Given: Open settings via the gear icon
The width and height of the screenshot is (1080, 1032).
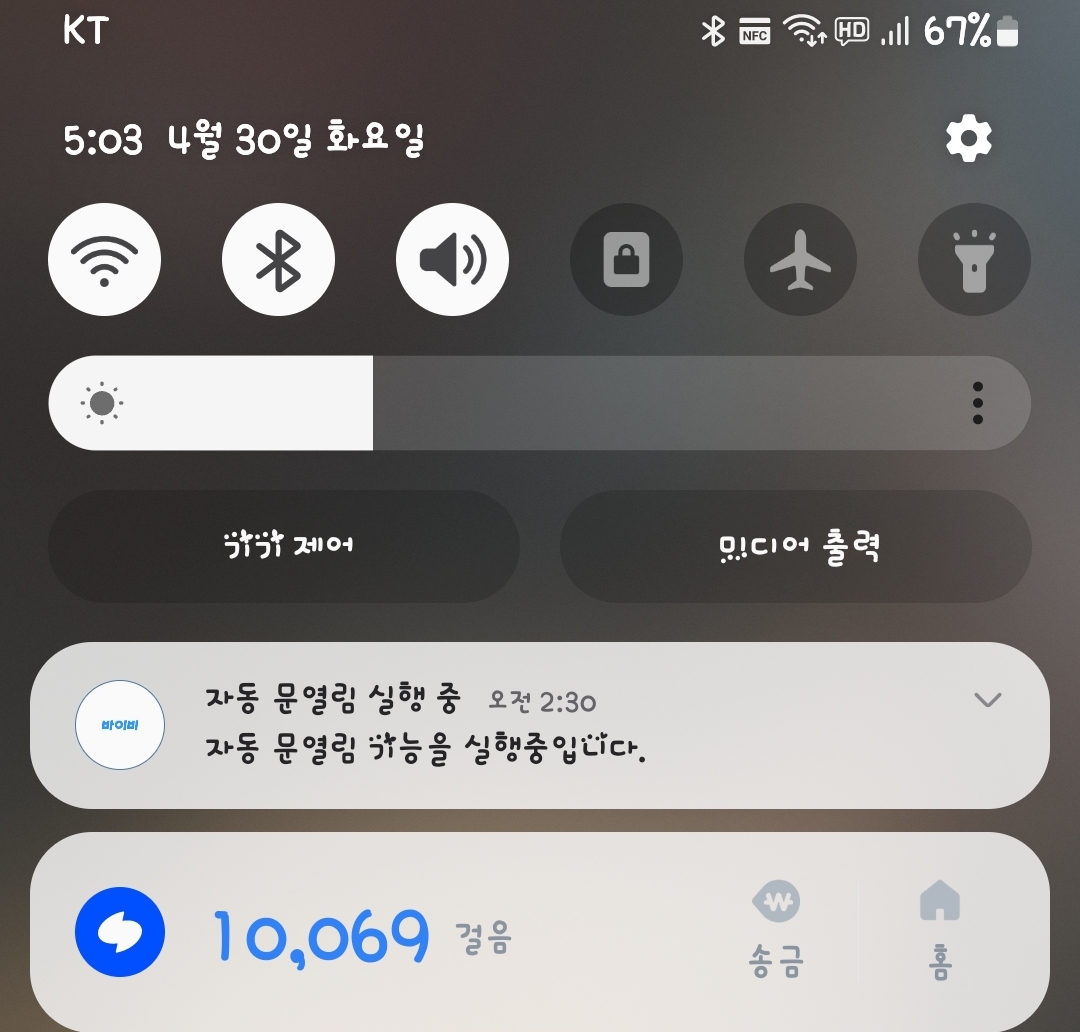Looking at the screenshot, I should click(968, 139).
